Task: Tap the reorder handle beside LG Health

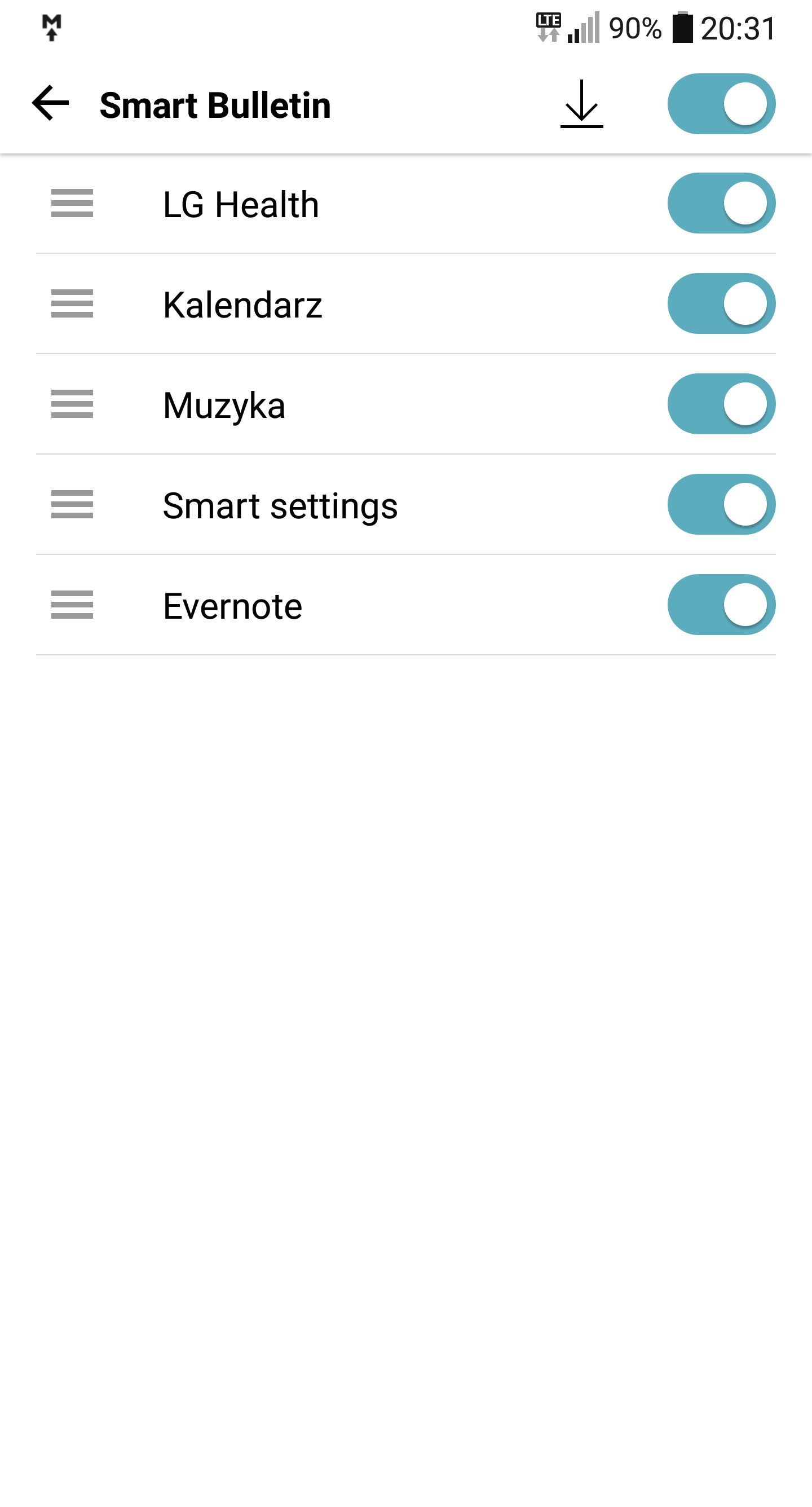Action: [72, 204]
